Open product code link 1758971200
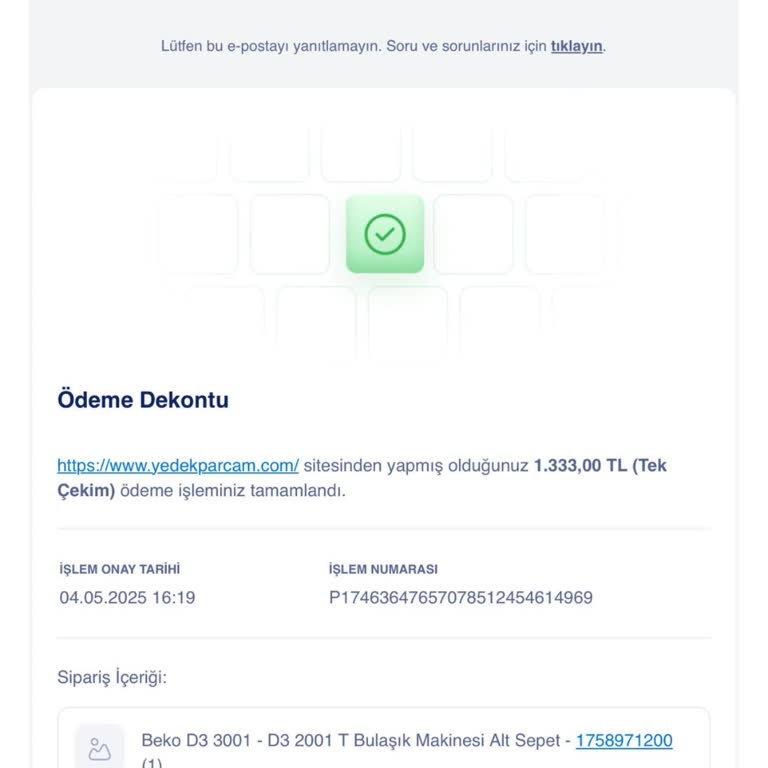Screen dimensions: 768x768 point(624,741)
